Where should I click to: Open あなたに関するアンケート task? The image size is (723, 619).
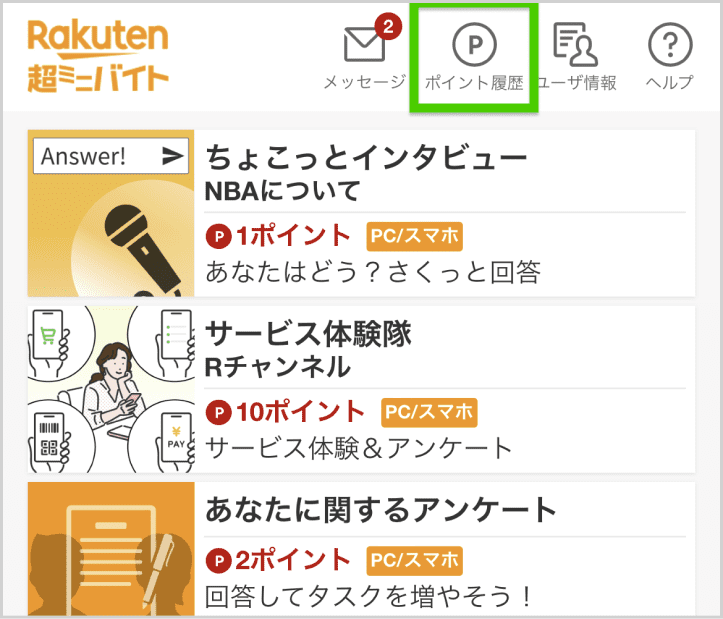[361, 548]
